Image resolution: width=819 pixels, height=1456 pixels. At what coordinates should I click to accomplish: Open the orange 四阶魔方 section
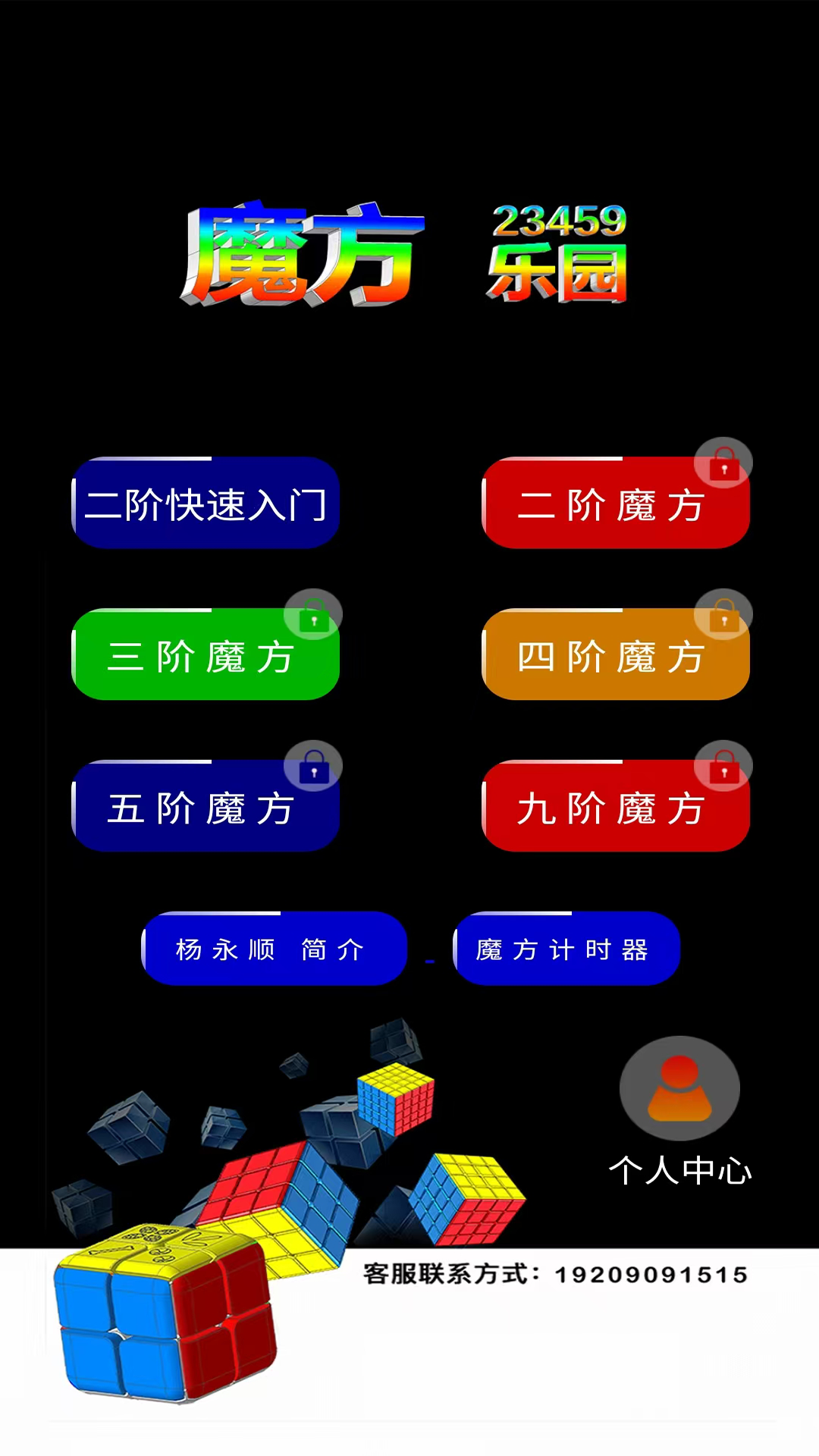coord(616,654)
